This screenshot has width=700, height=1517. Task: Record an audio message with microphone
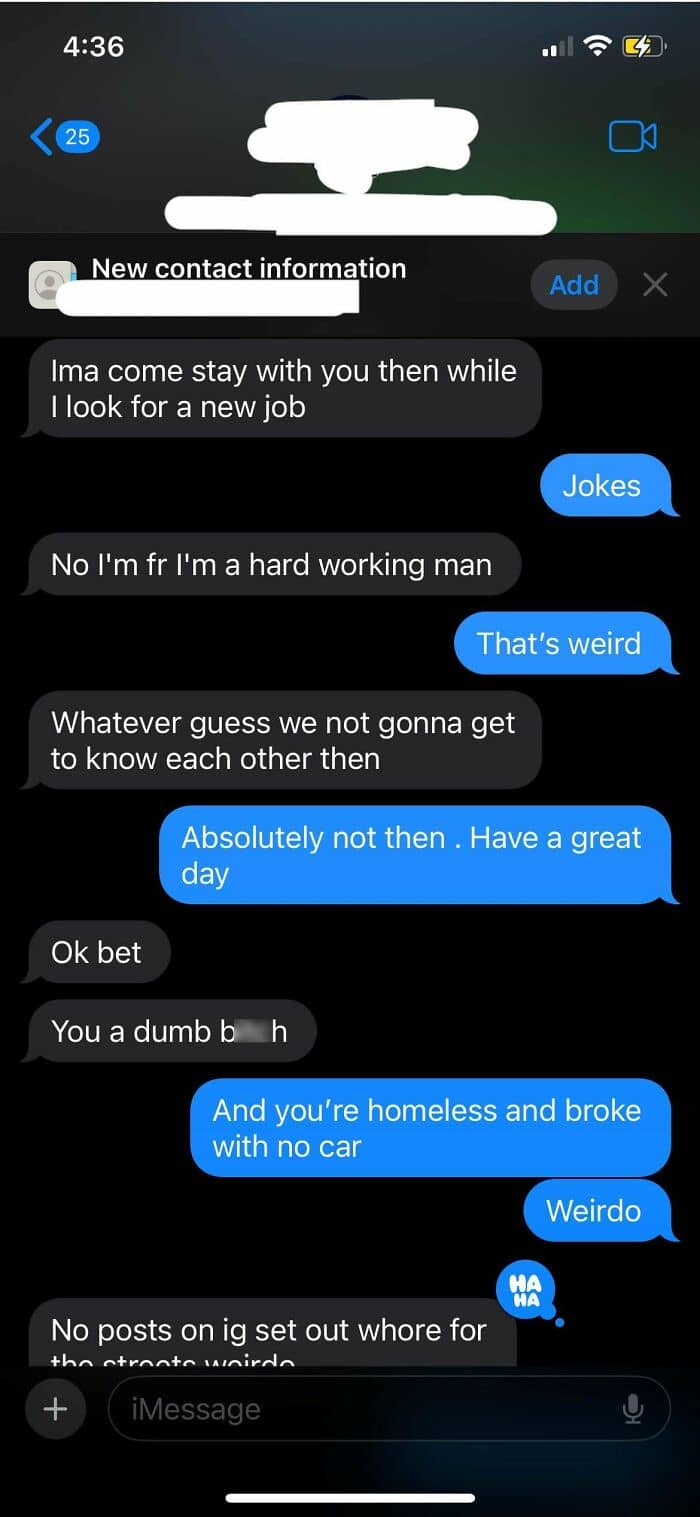click(632, 1409)
